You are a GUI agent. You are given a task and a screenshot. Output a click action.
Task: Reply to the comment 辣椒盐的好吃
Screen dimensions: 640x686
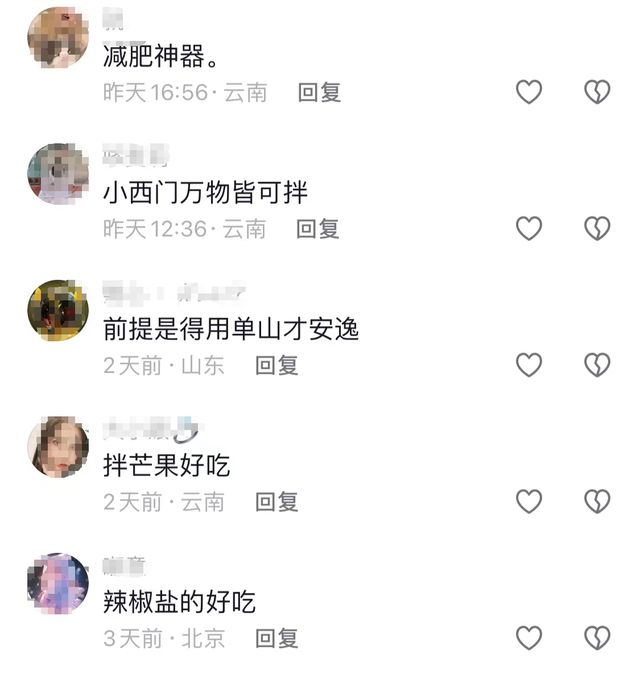click(x=277, y=638)
